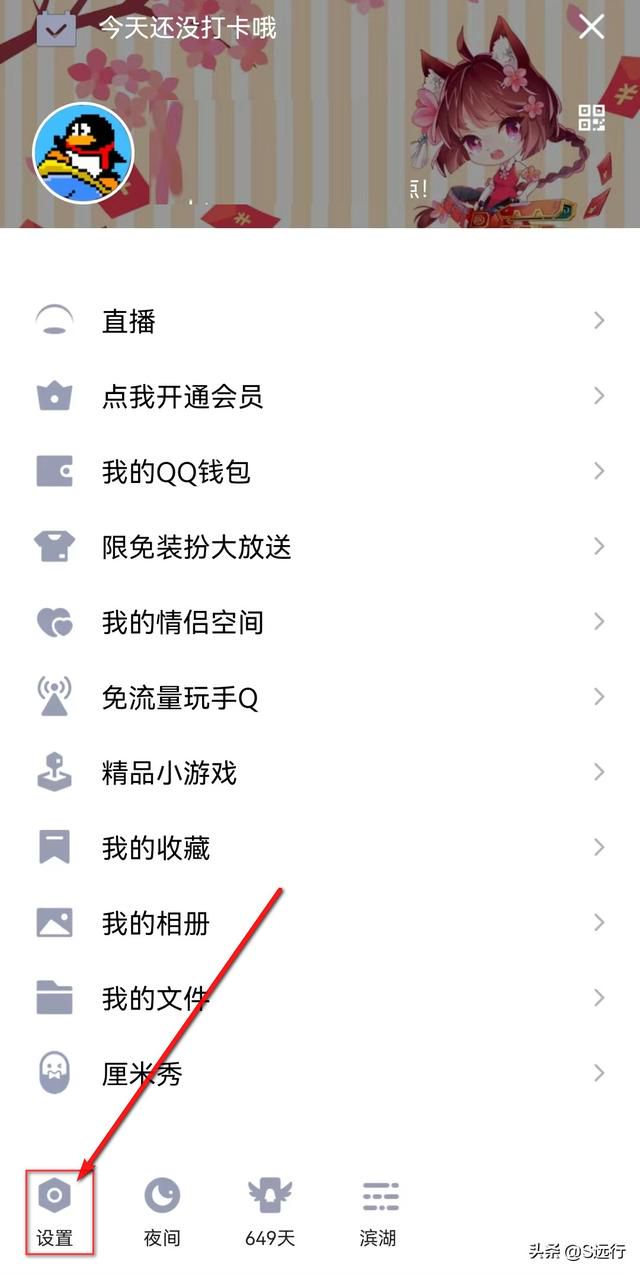Close the side drawer with the X
Image resolution: width=640 pixels, height=1274 pixels.
click(x=592, y=27)
